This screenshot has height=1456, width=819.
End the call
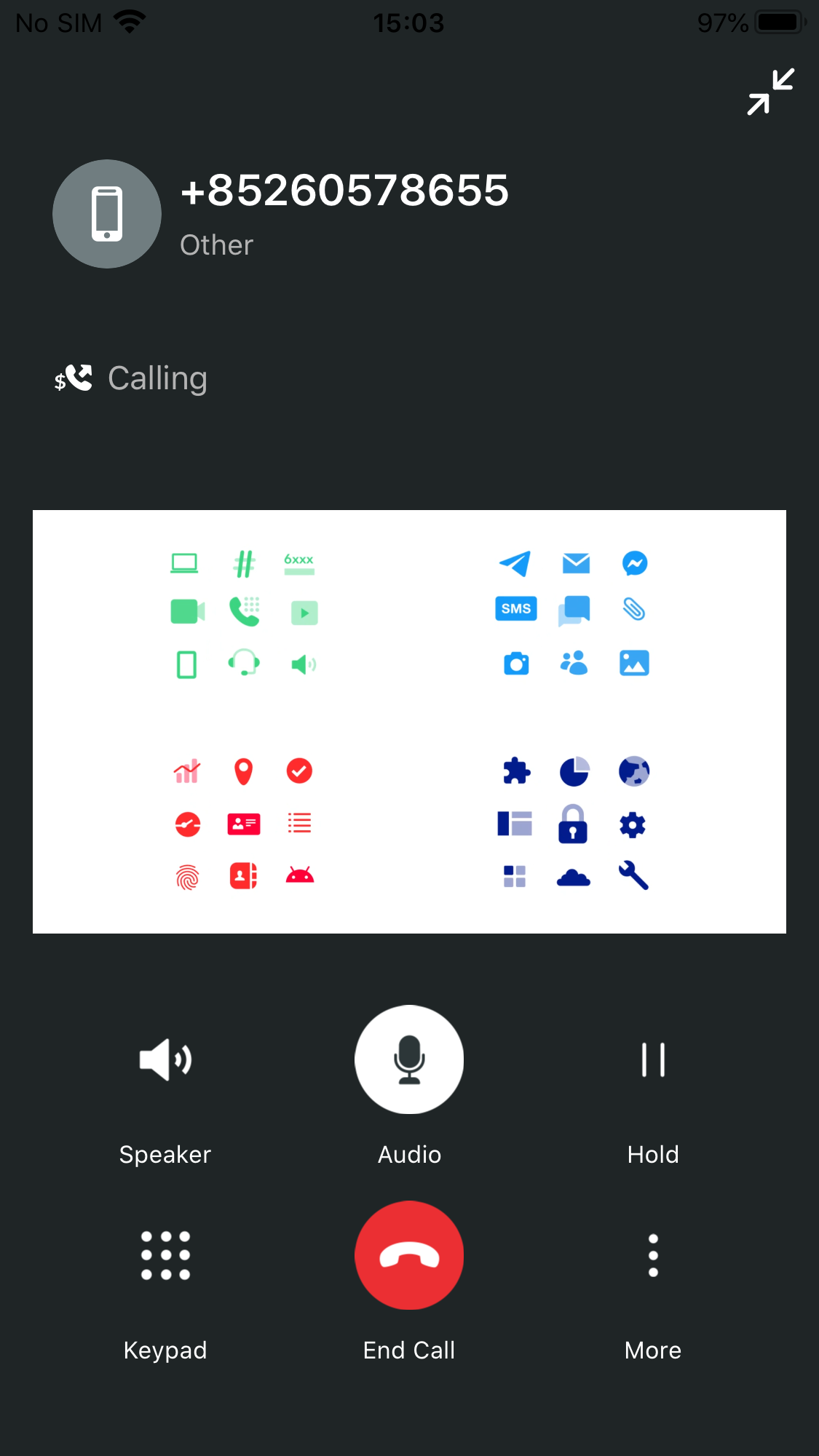click(x=409, y=1255)
